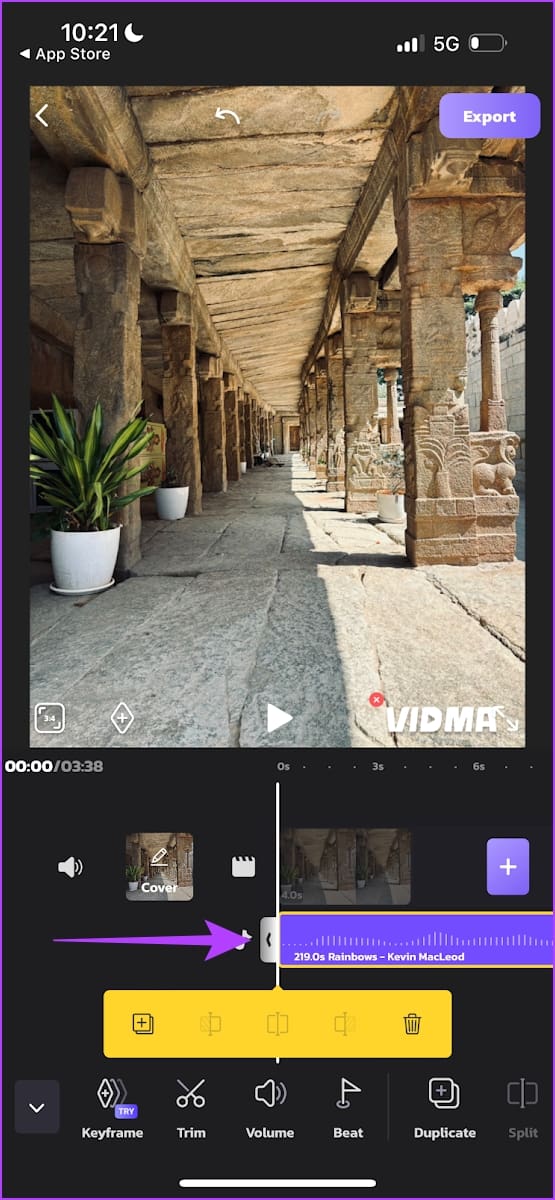Change the 3:4 aspect ratio

click(x=49, y=718)
